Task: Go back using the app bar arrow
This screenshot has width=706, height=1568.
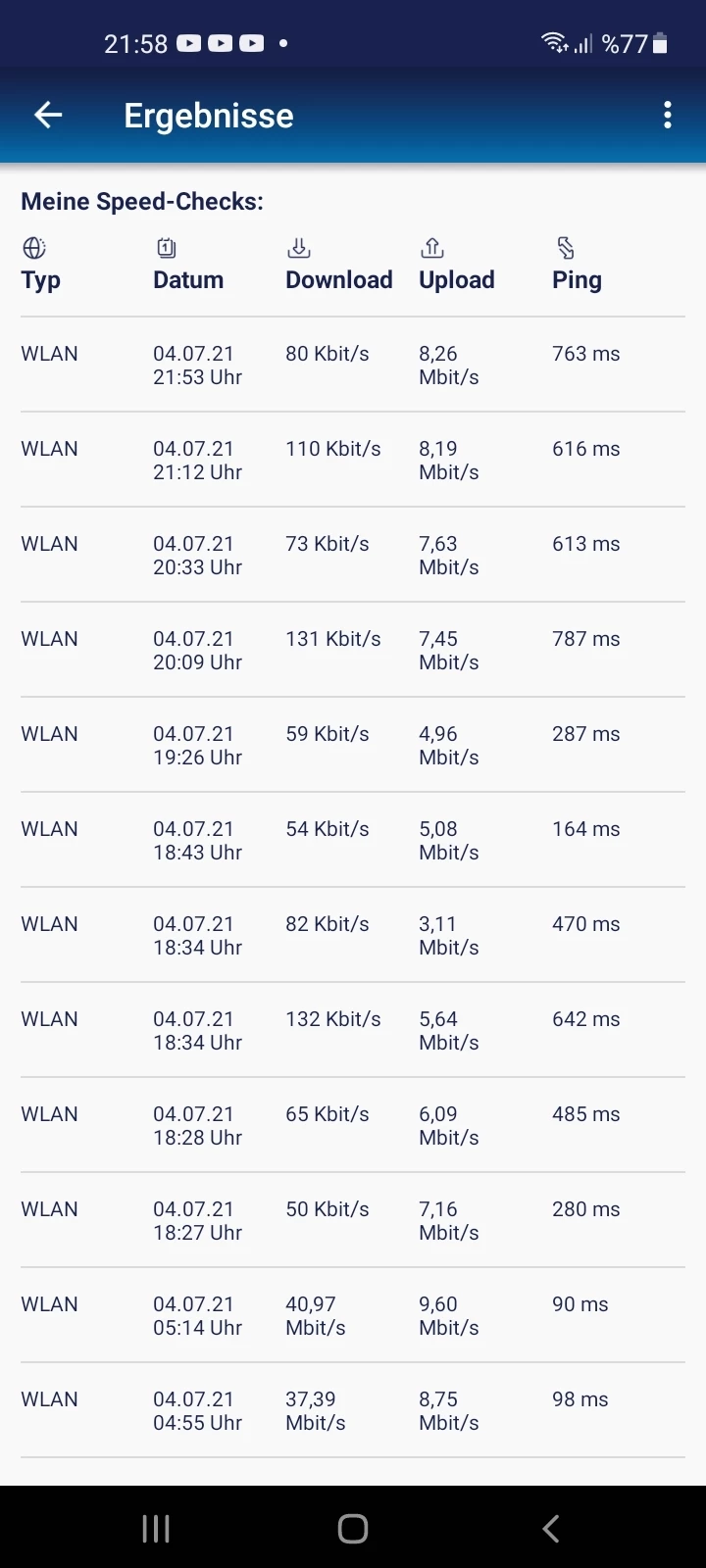Action: click(48, 116)
